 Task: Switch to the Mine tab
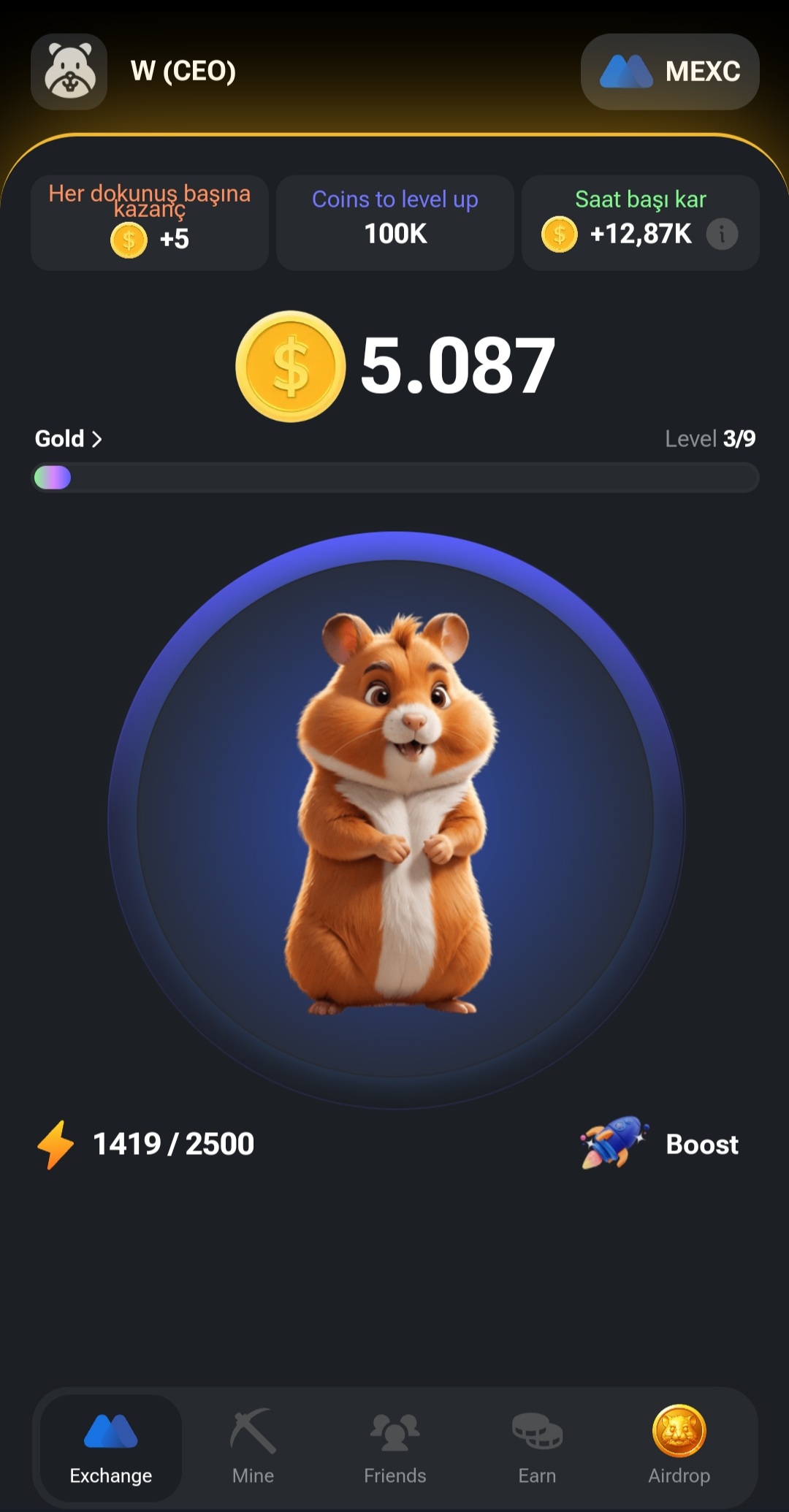click(253, 1446)
